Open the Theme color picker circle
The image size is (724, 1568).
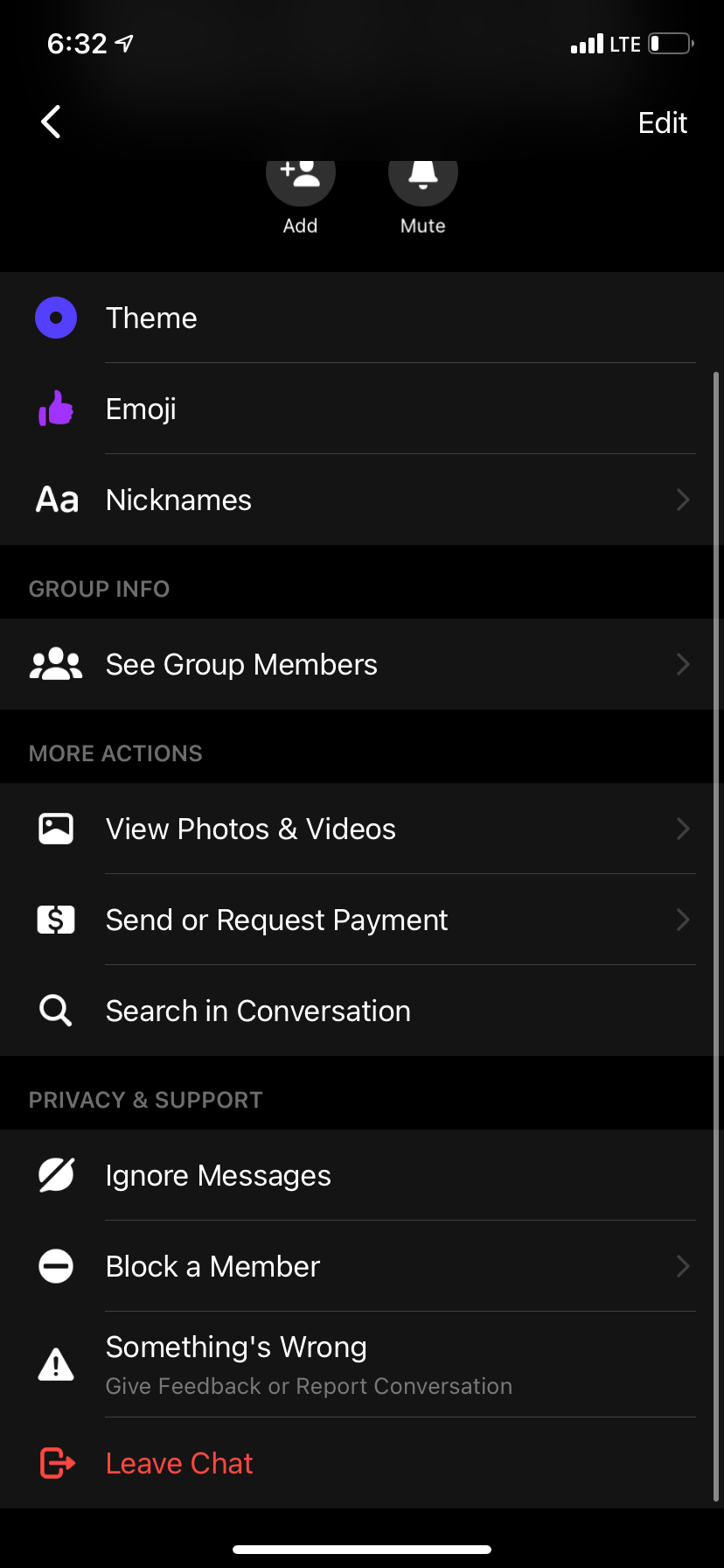pos(55,317)
